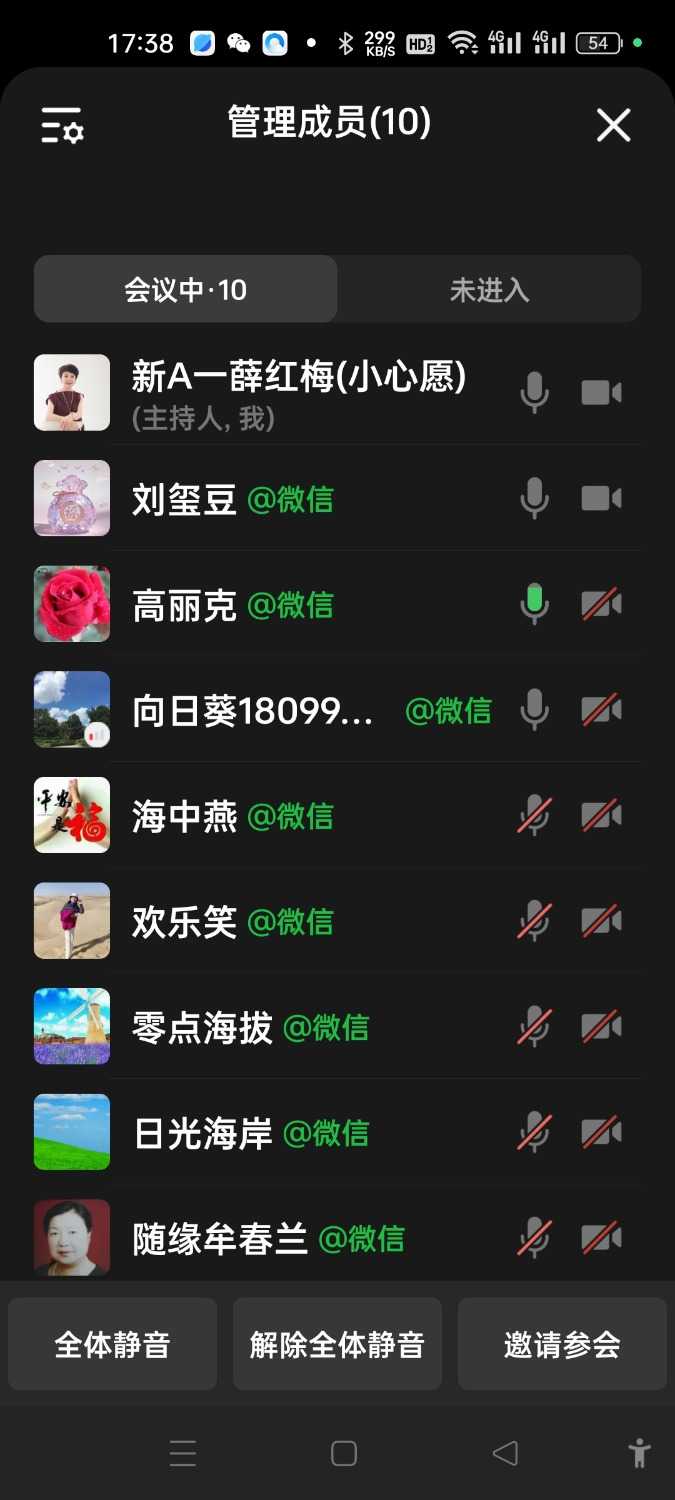Tap 解除全体静音 to unmute all
This screenshot has height=1500, width=675.
coord(337,1344)
